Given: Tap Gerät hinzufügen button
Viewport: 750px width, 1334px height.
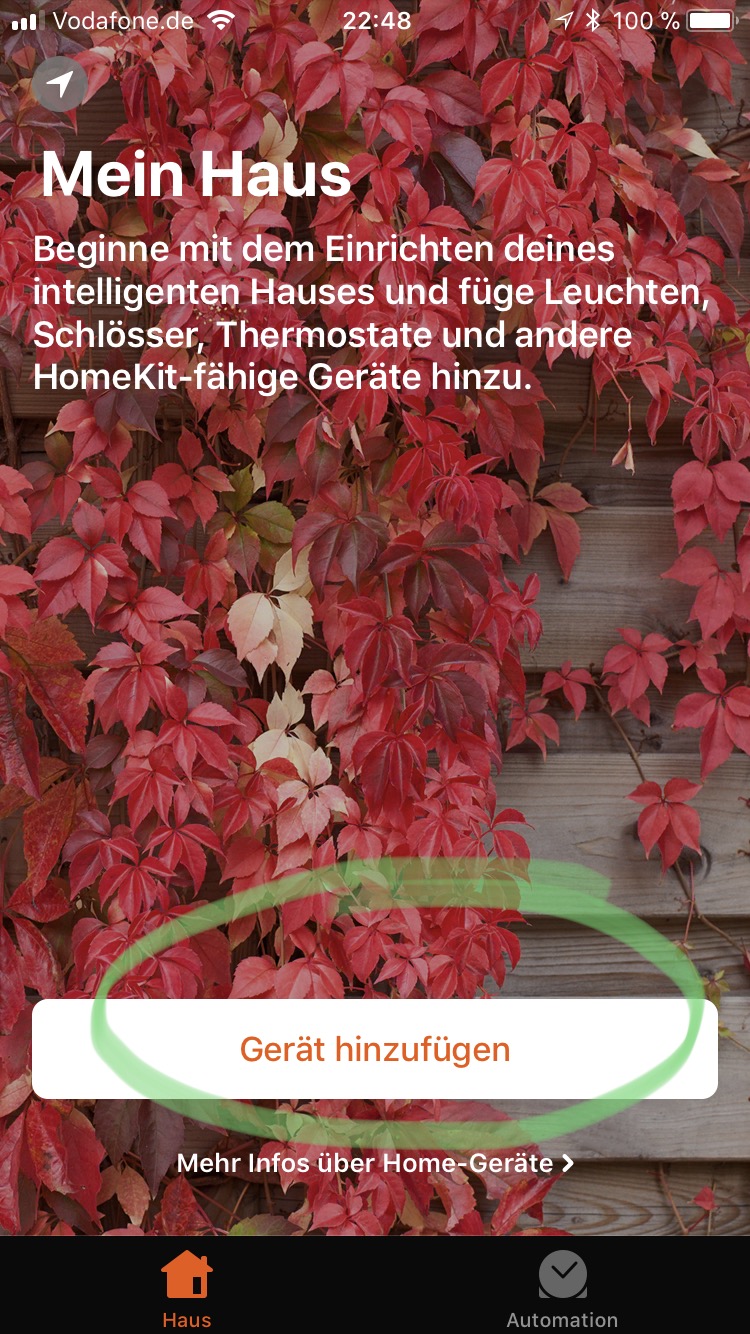Looking at the screenshot, I should coord(375,1049).
